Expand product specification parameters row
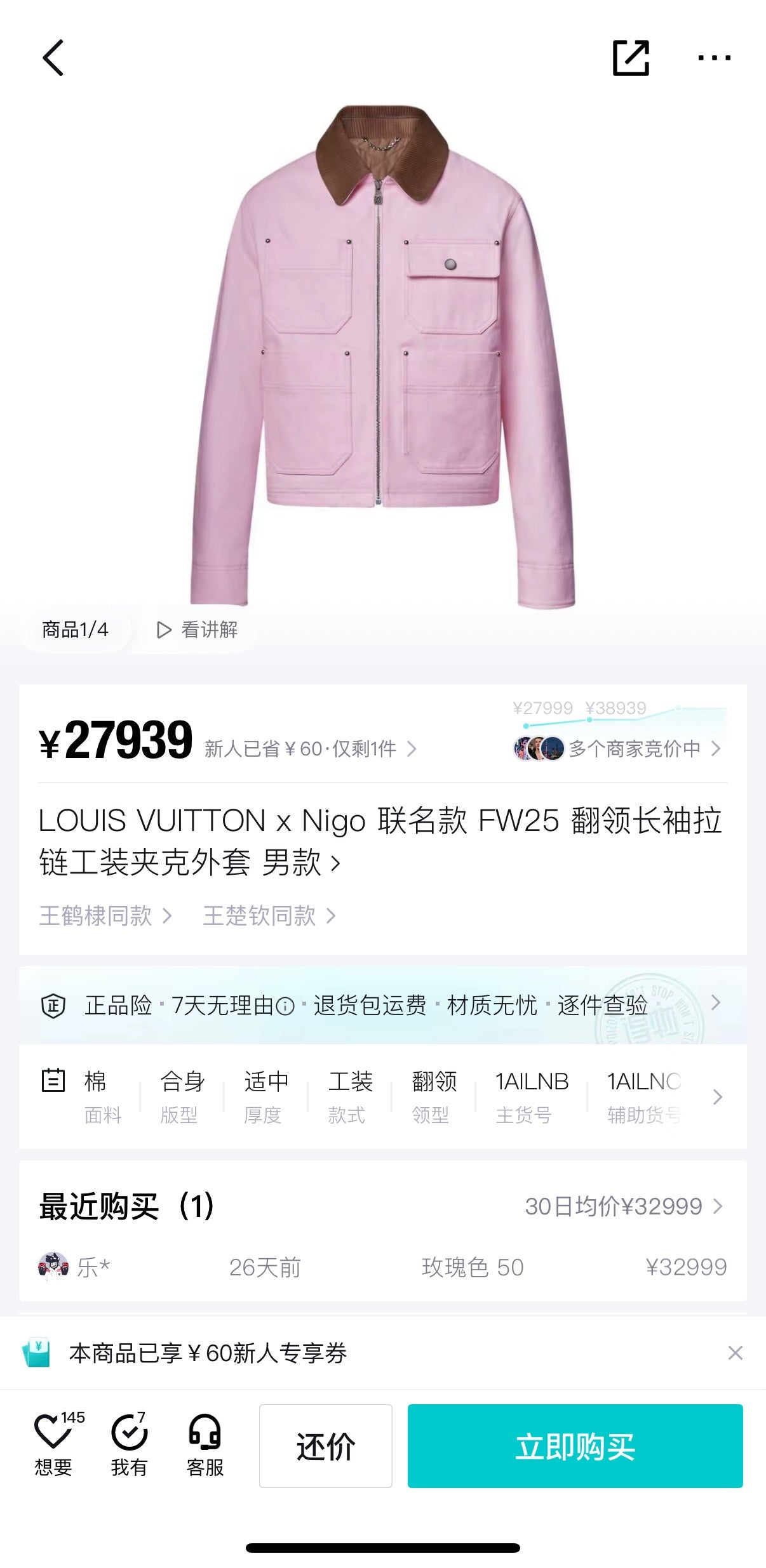The image size is (766, 1568). click(x=717, y=1097)
